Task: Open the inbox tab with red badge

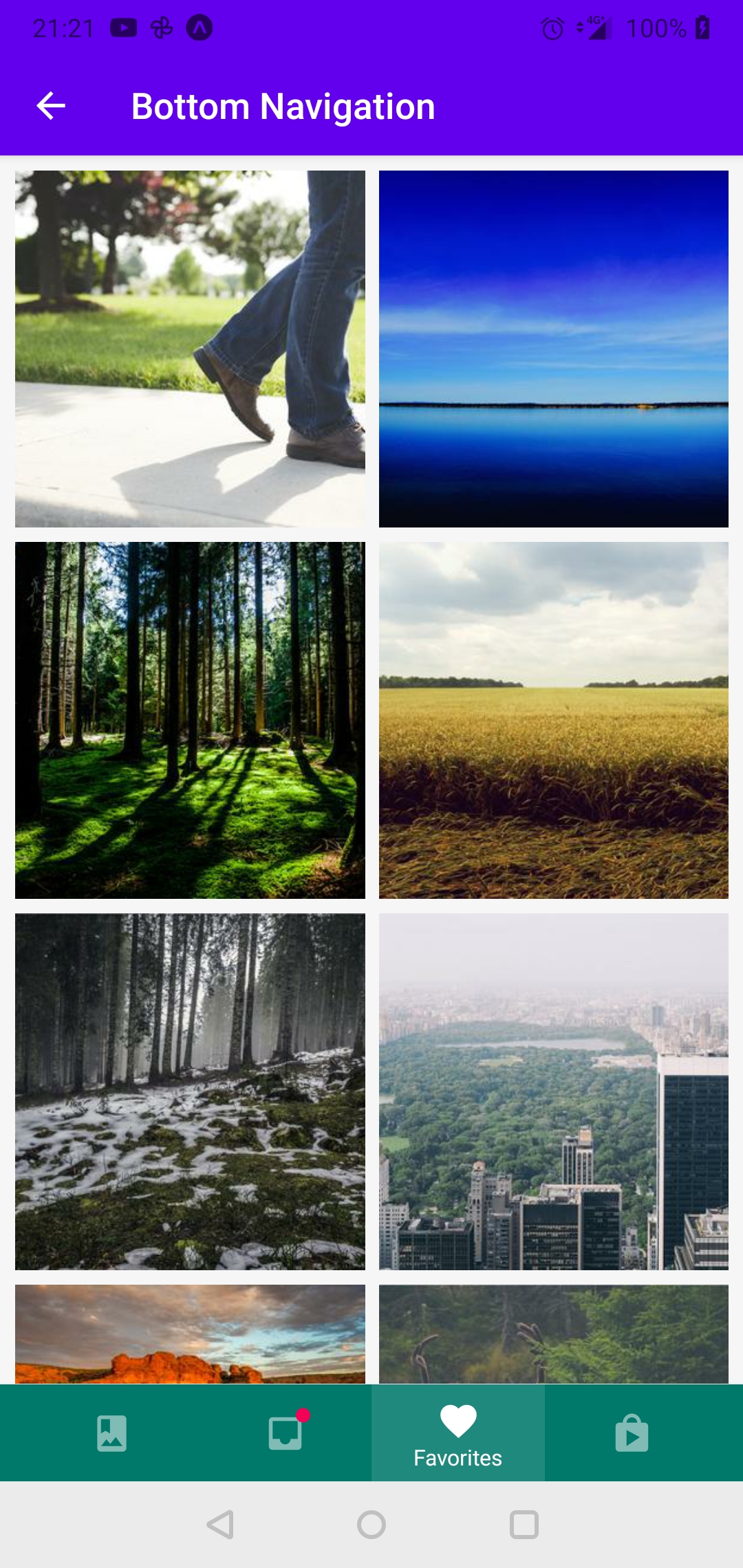Action: (x=285, y=1433)
